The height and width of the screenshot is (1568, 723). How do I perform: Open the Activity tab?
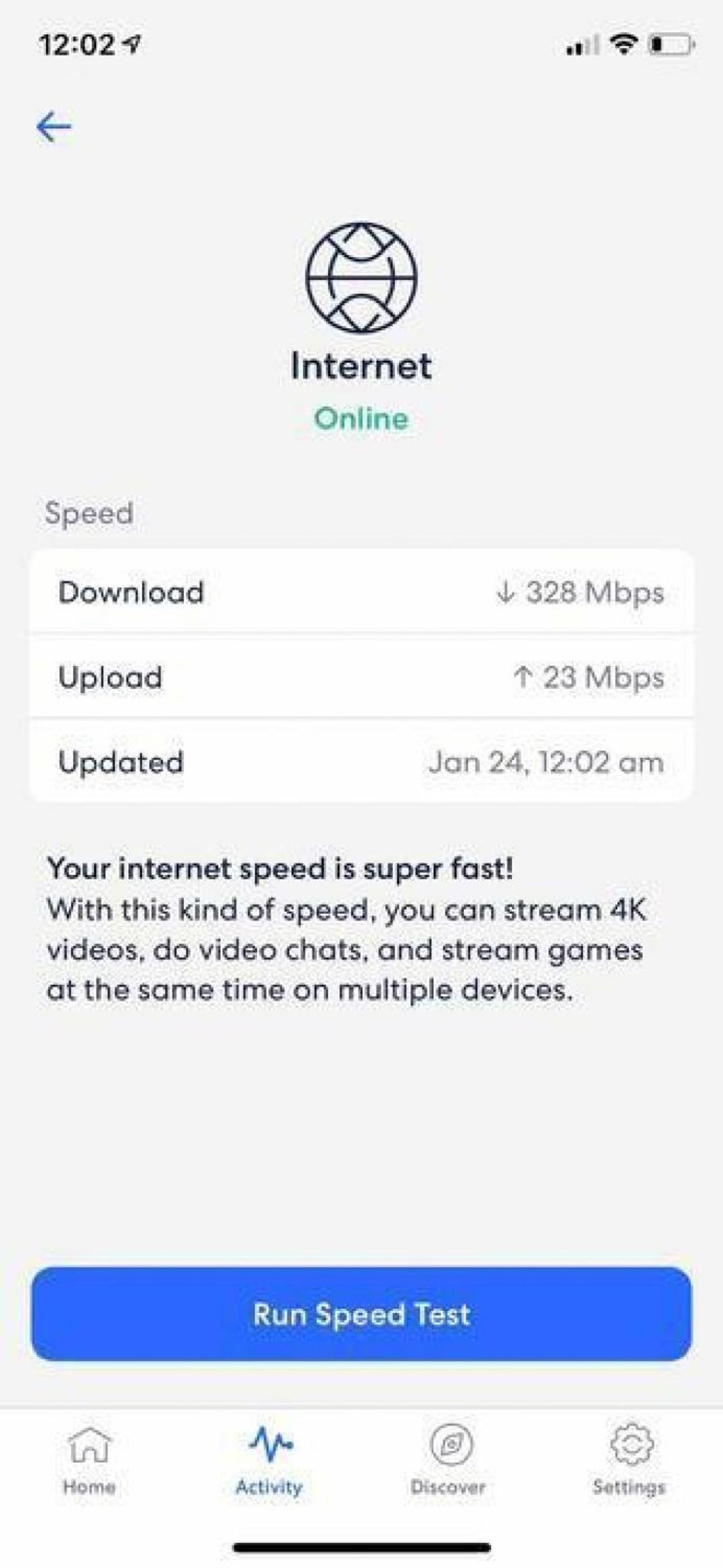coord(269,1460)
